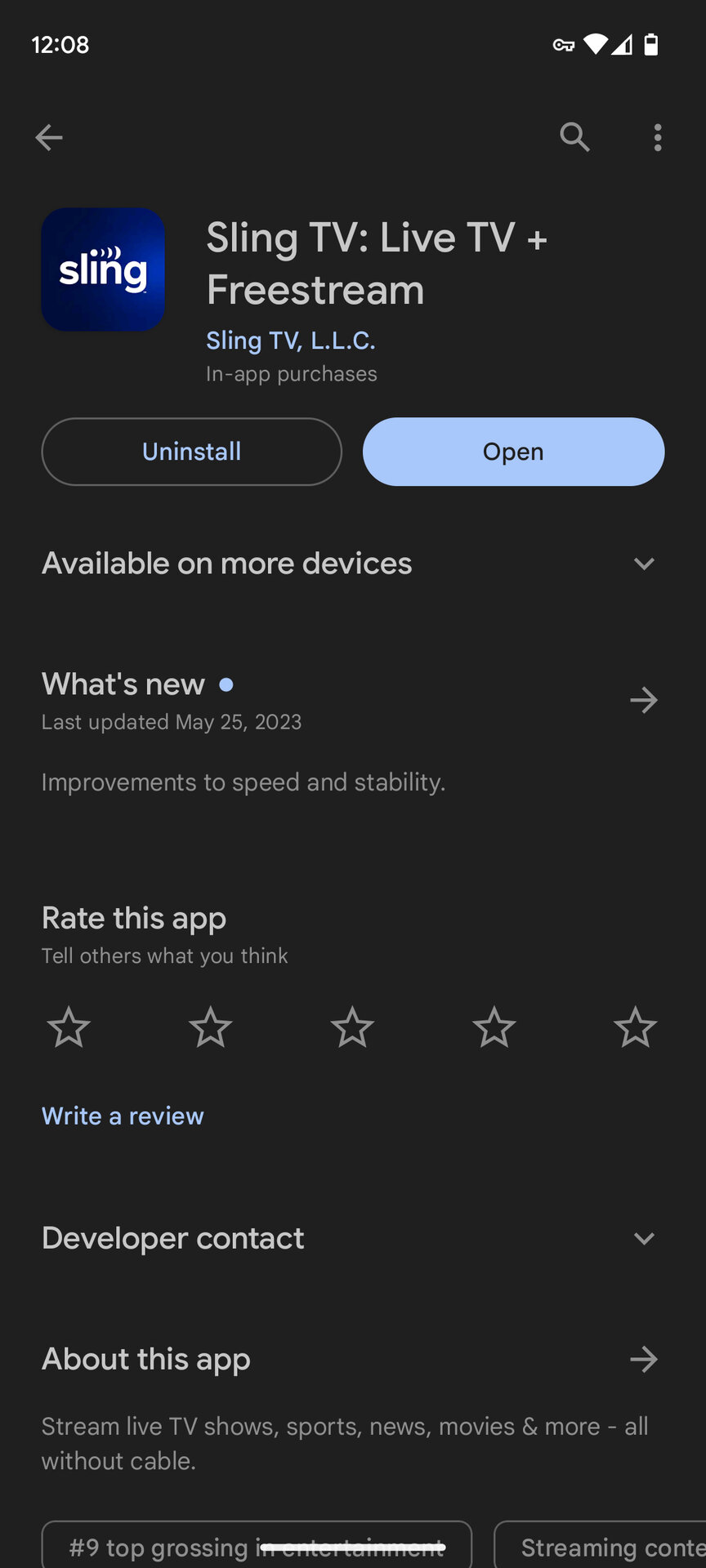Open About this app details

click(644, 1359)
